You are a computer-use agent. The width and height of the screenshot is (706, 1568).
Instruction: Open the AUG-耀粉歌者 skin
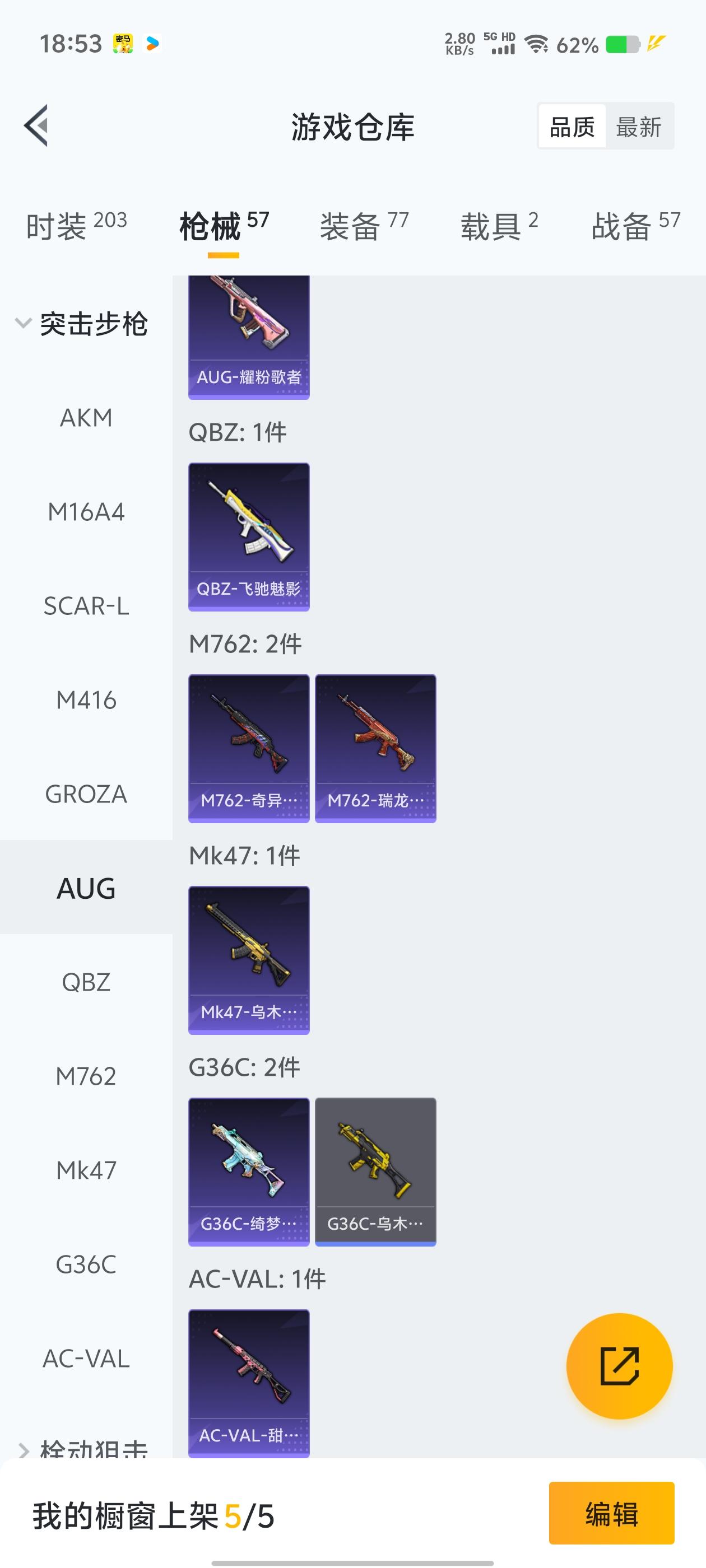249,338
